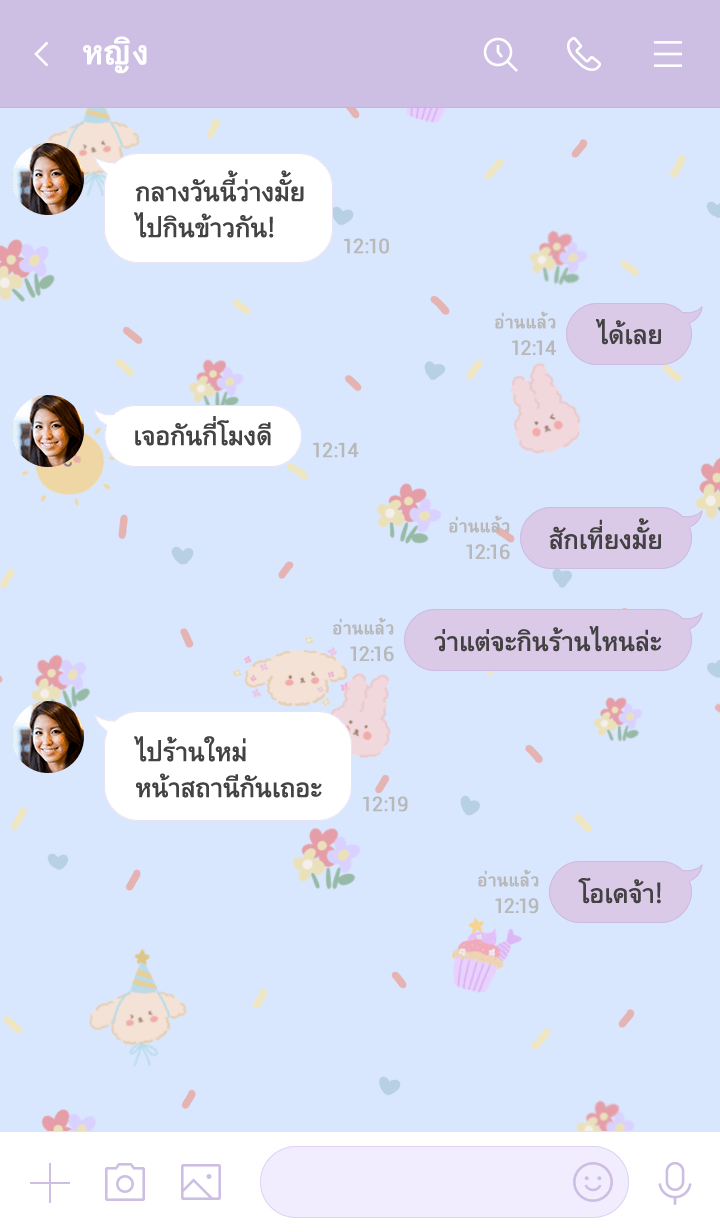Start a voice call with หญิง
The width and height of the screenshot is (720, 1232).
coord(584,54)
